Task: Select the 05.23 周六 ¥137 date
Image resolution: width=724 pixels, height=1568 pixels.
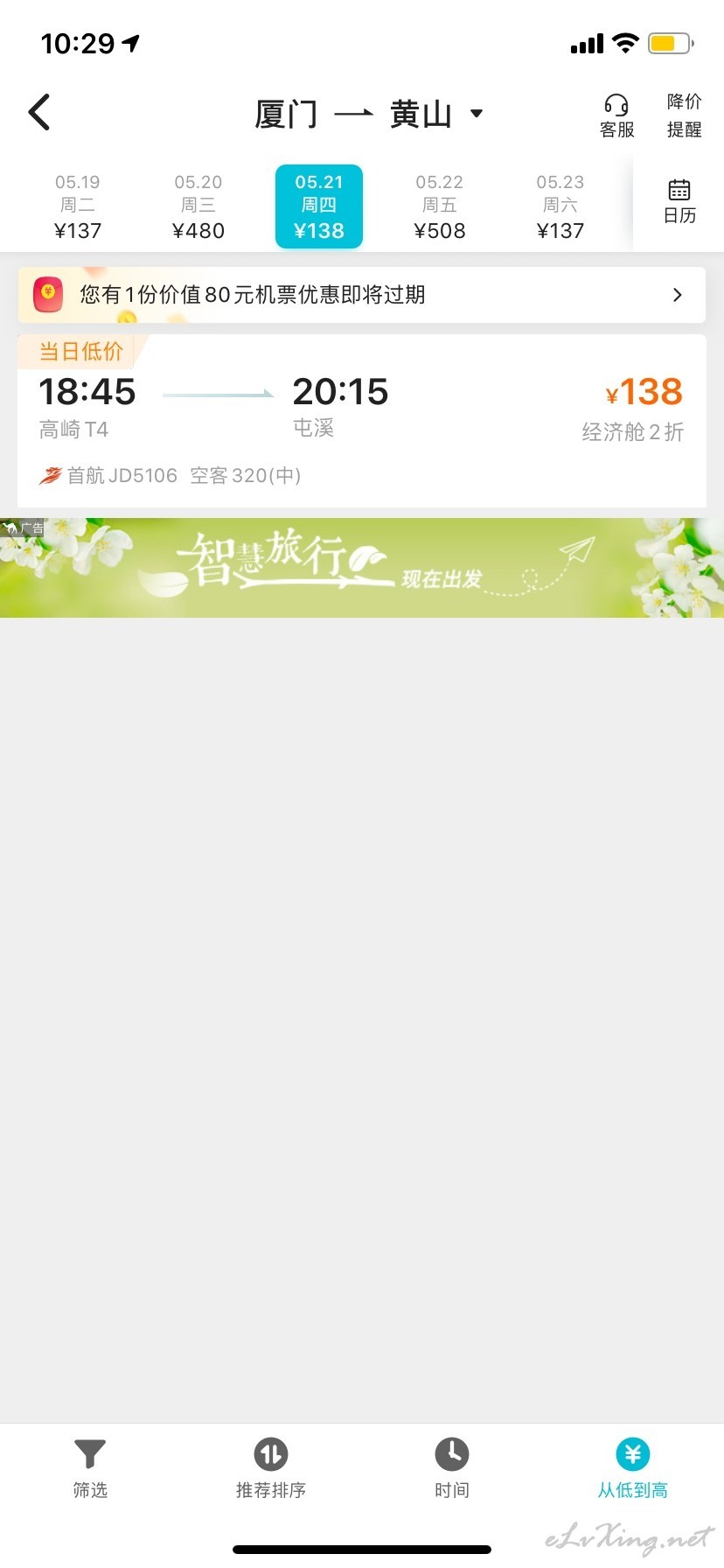Action: 560,206
